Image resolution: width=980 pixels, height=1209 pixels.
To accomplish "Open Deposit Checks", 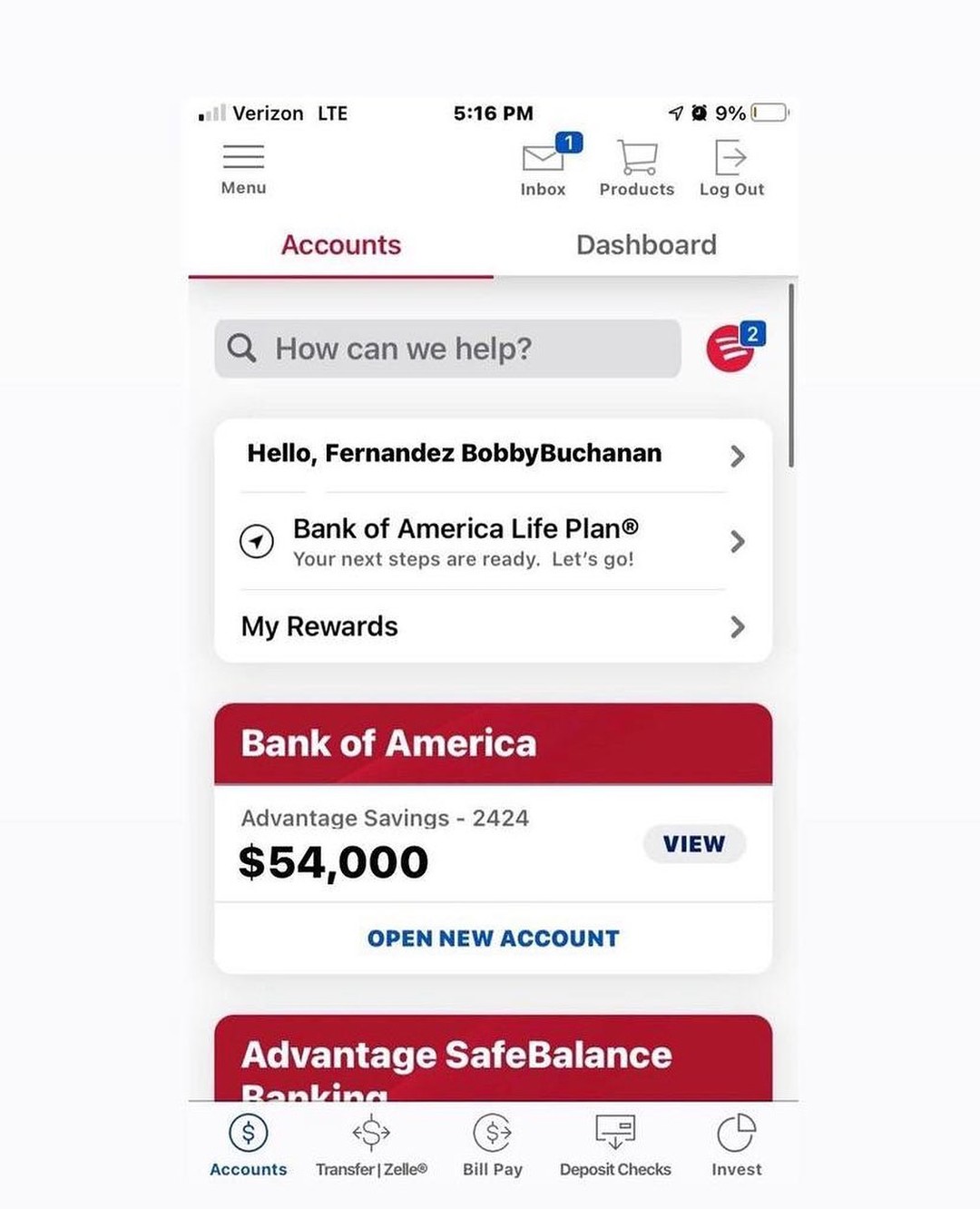I will (x=615, y=1146).
